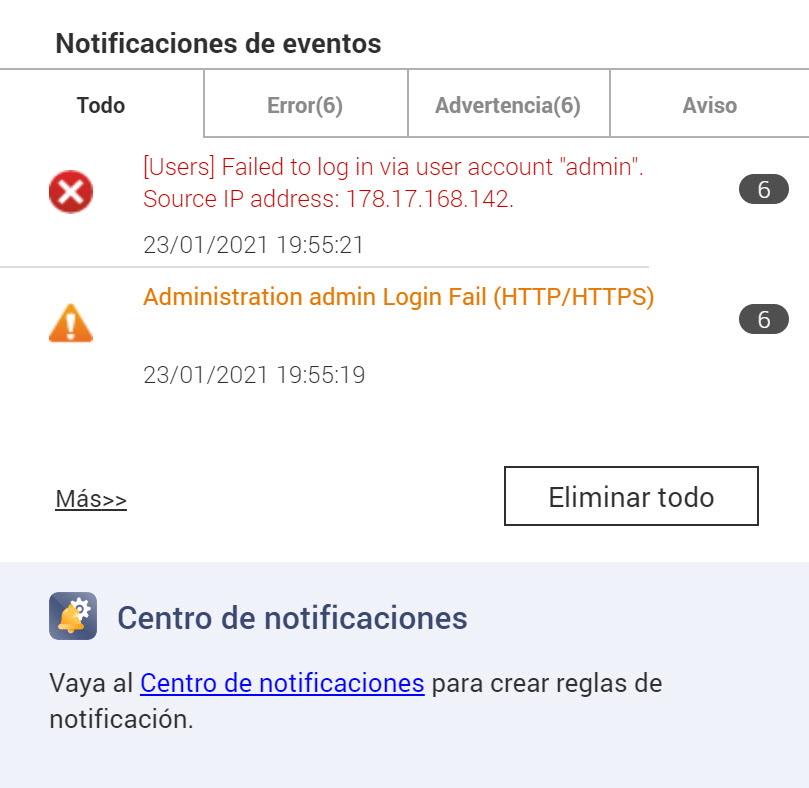Tap the Eliminar todo button
Image resolution: width=809 pixels, height=788 pixels.
631,496
